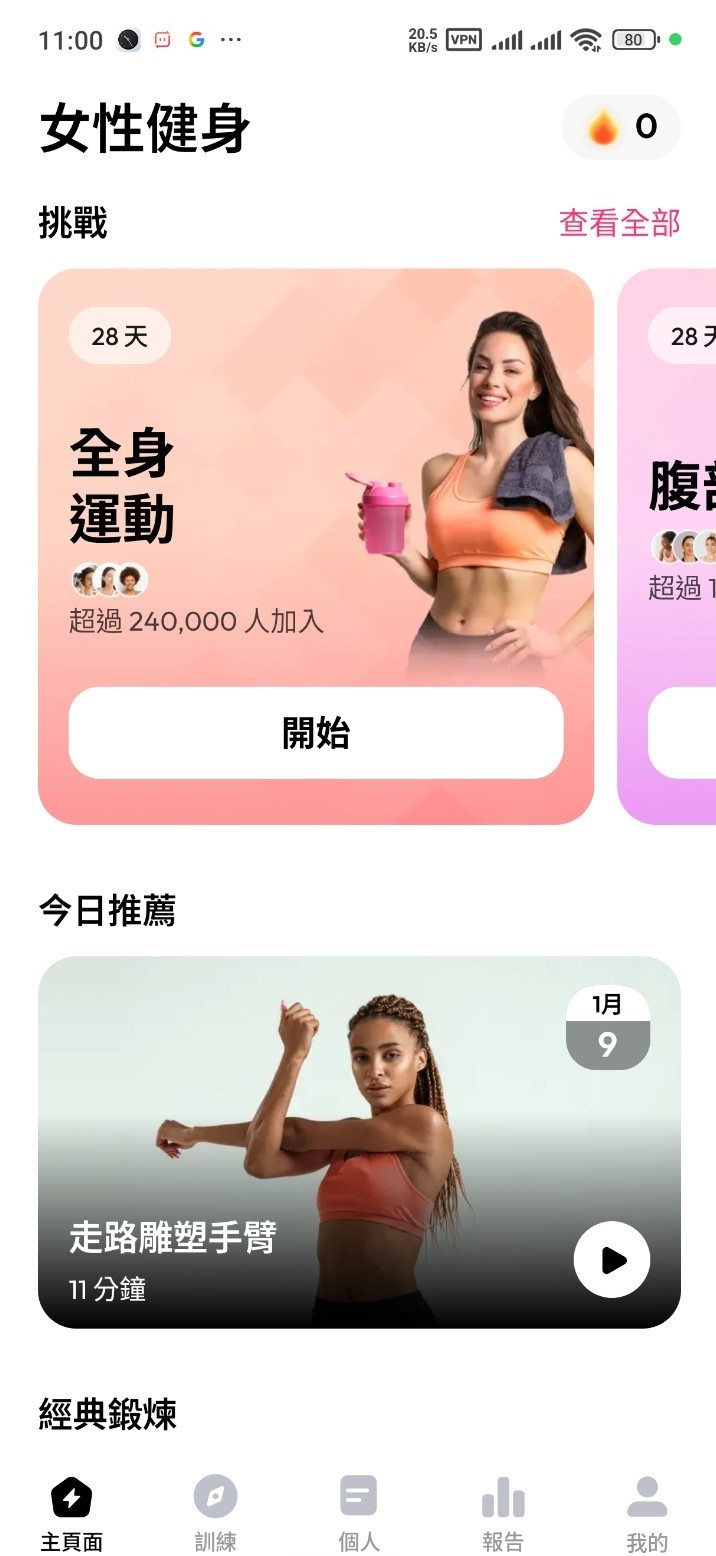The height and width of the screenshot is (1556, 716).
Task: Open the streak flame counter
Action: [x=621, y=127]
